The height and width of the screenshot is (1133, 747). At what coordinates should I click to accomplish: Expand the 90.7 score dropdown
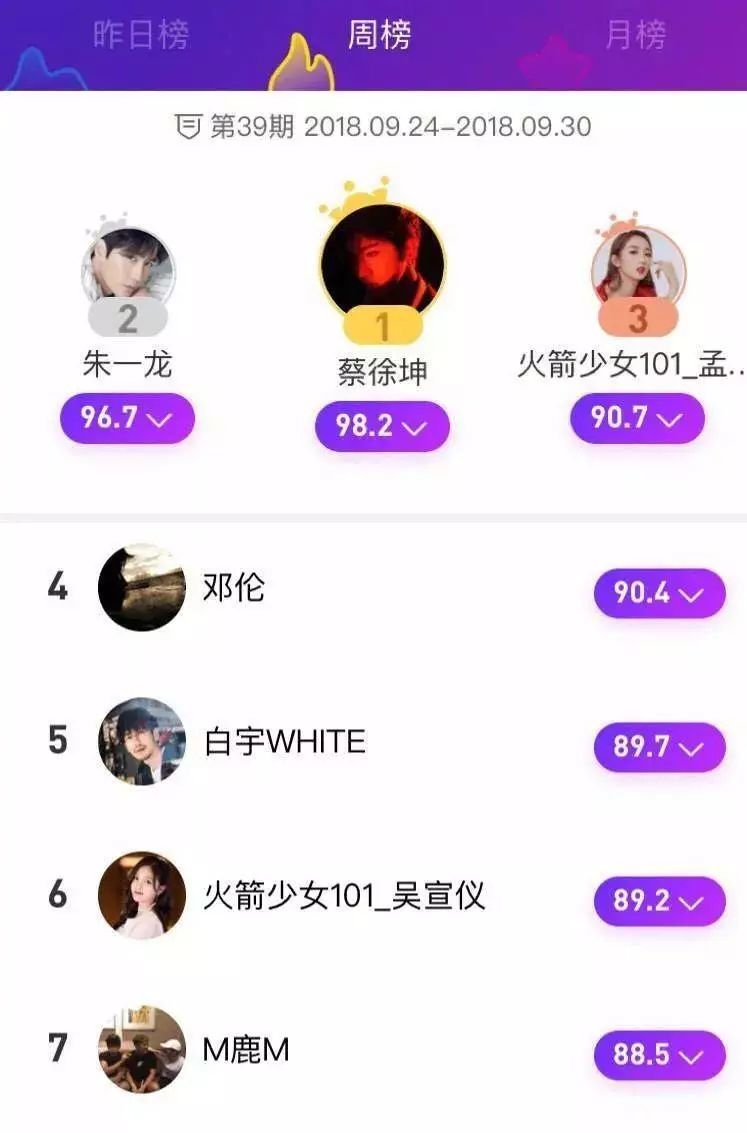click(x=637, y=418)
